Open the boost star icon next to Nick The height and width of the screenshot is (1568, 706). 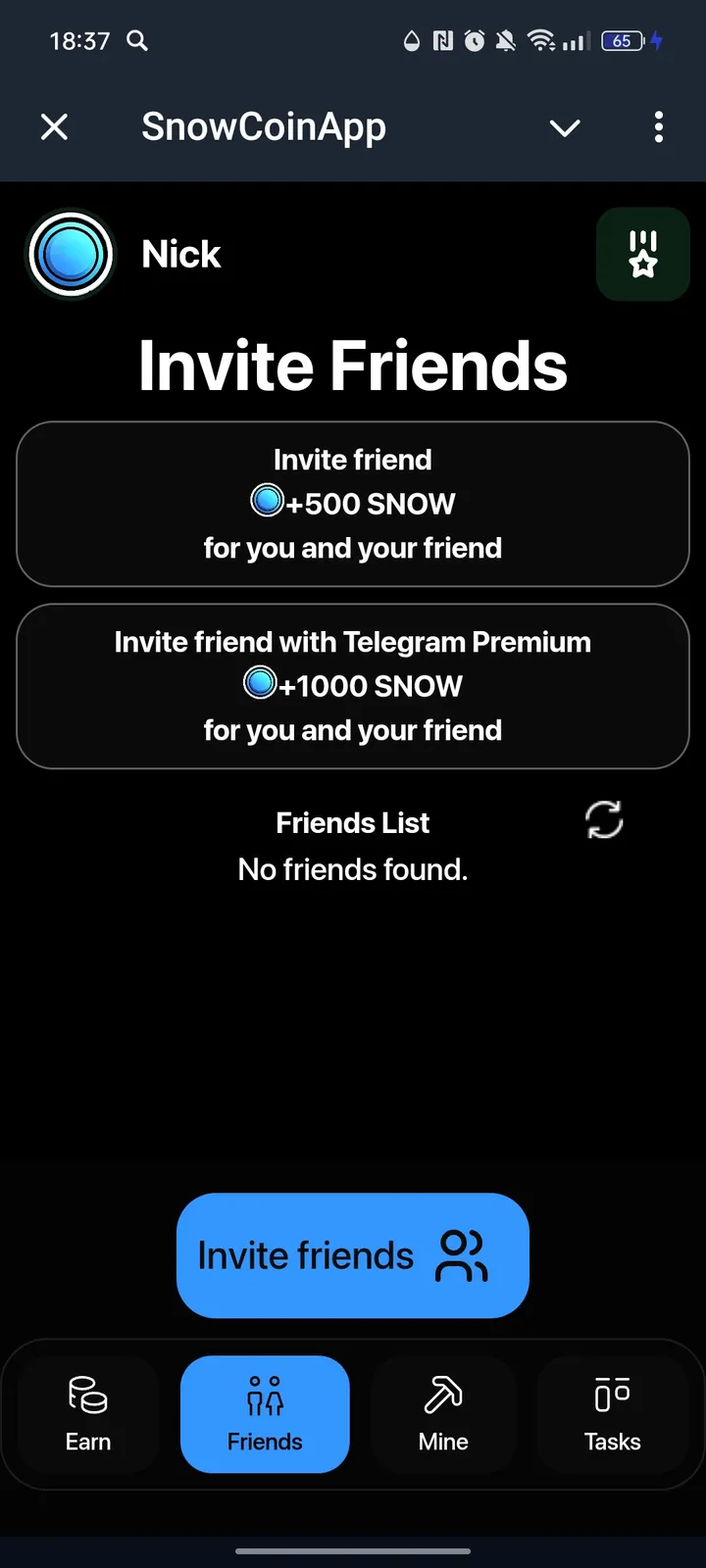pyautogui.click(x=642, y=254)
